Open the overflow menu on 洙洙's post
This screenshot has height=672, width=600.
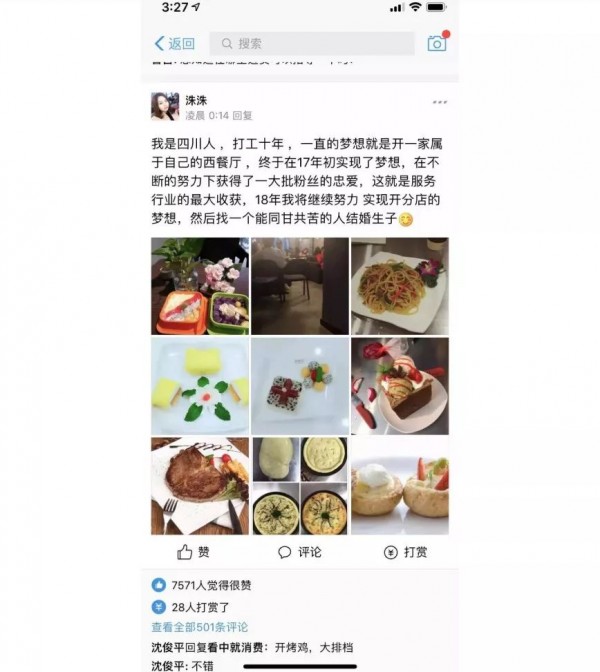pyautogui.click(x=440, y=102)
